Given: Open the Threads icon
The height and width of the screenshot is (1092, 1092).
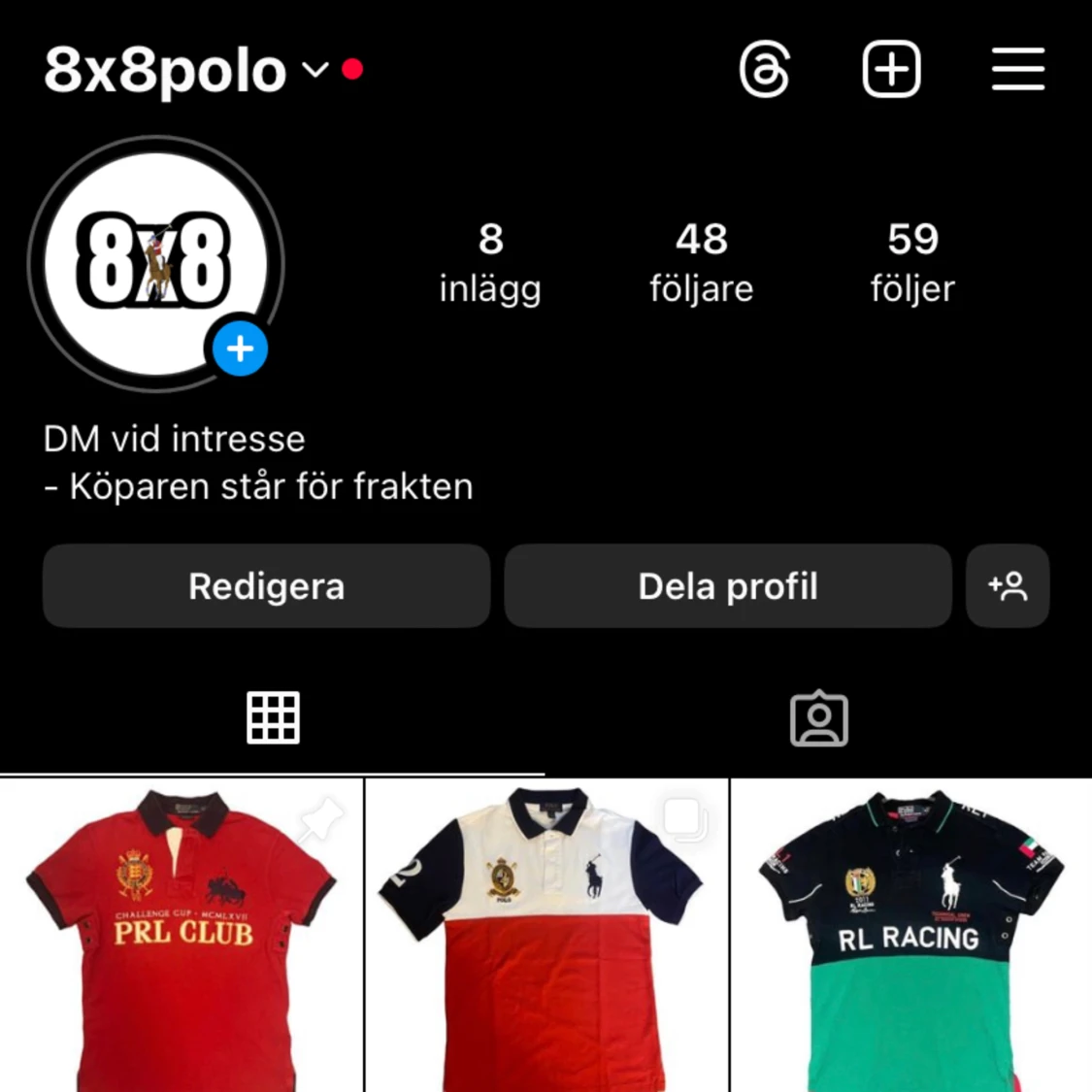Looking at the screenshot, I should coord(765,70).
